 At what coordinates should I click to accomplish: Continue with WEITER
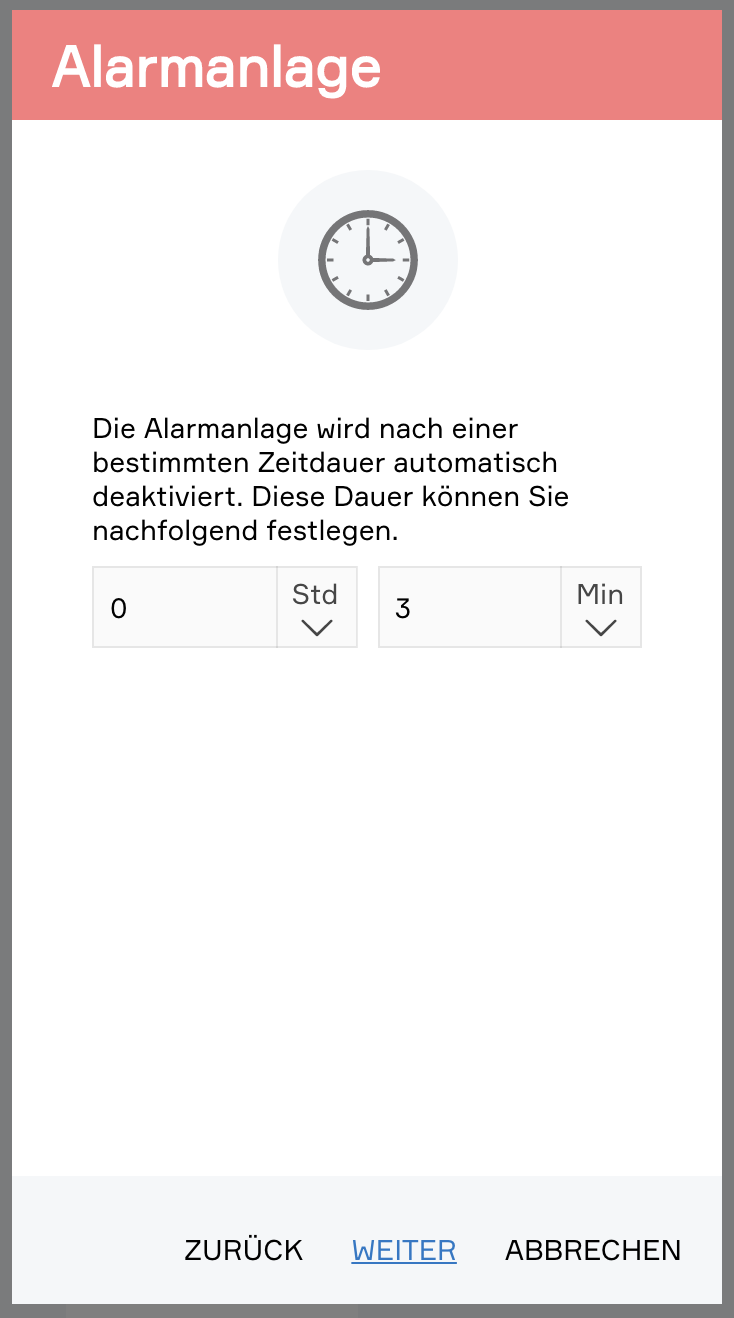tap(404, 1250)
